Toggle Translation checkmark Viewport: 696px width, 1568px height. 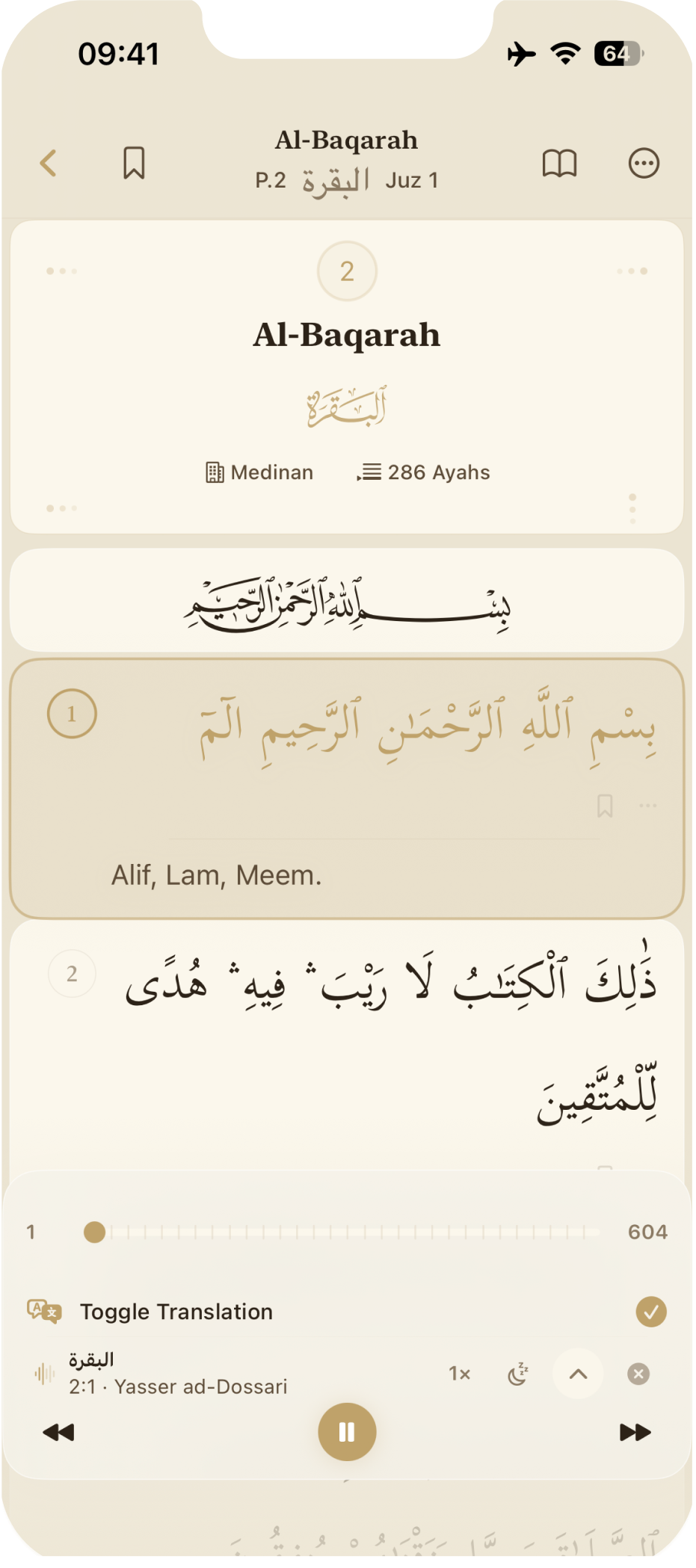pos(651,1312)
